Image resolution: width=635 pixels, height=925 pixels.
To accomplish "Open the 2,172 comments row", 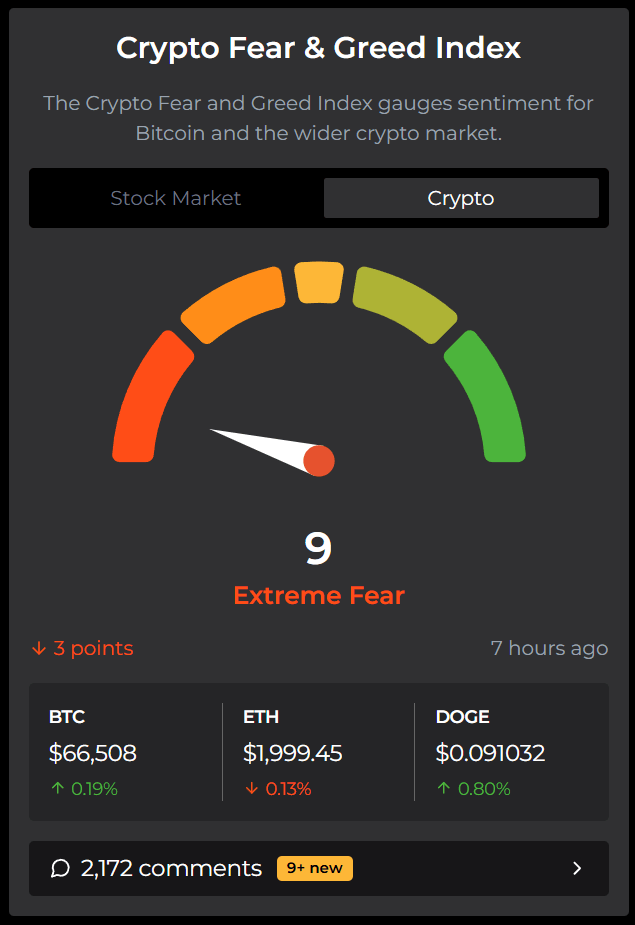I will (318, 868).
